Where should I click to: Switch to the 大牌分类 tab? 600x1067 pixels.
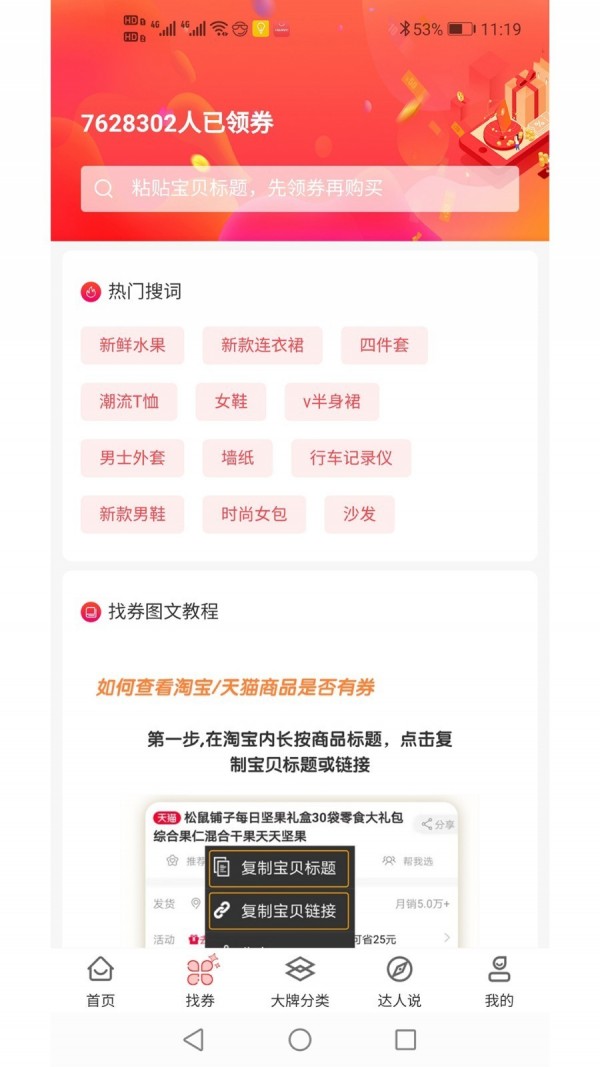pos(300,981)
